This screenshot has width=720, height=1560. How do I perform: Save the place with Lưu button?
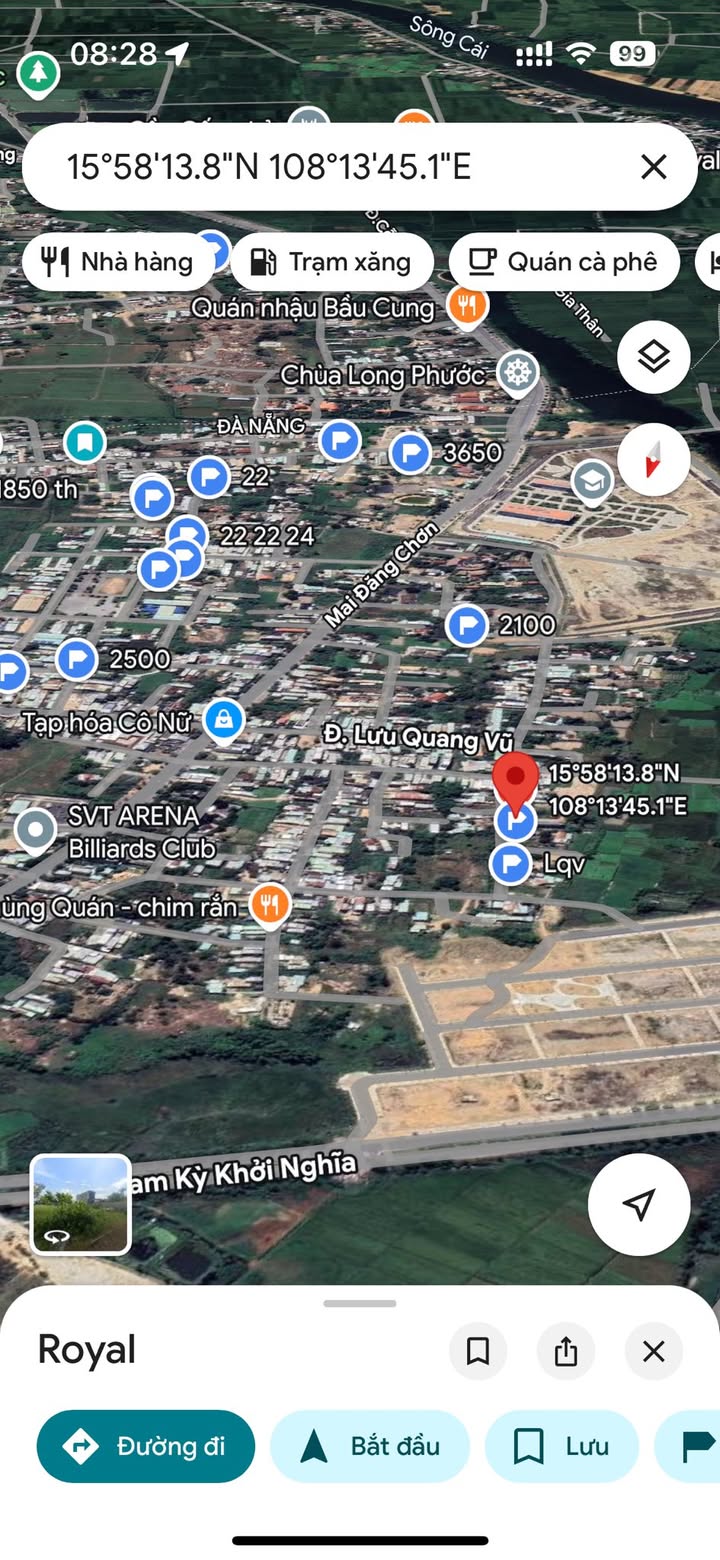(562, 1446)
